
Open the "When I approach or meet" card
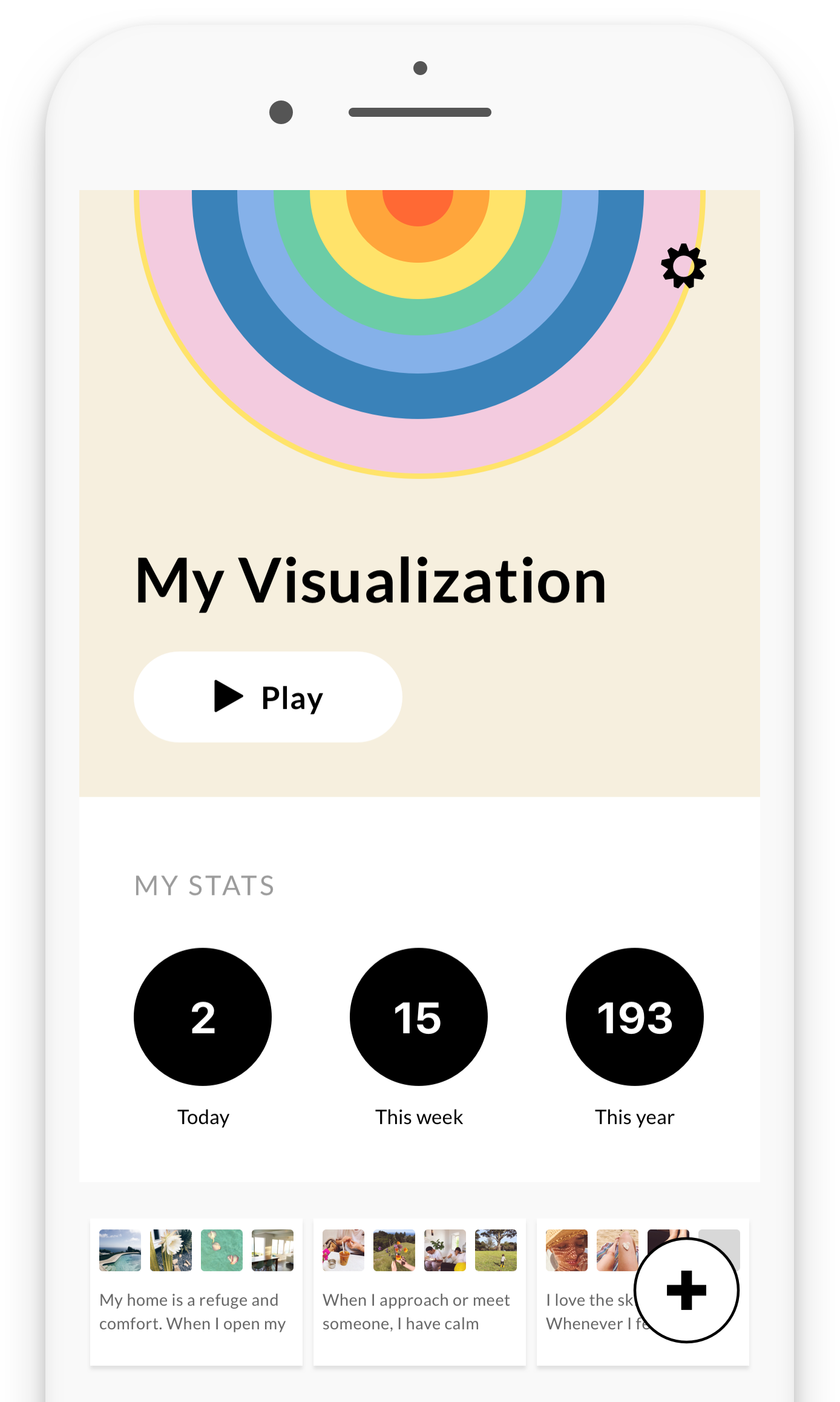point(419,1292)
